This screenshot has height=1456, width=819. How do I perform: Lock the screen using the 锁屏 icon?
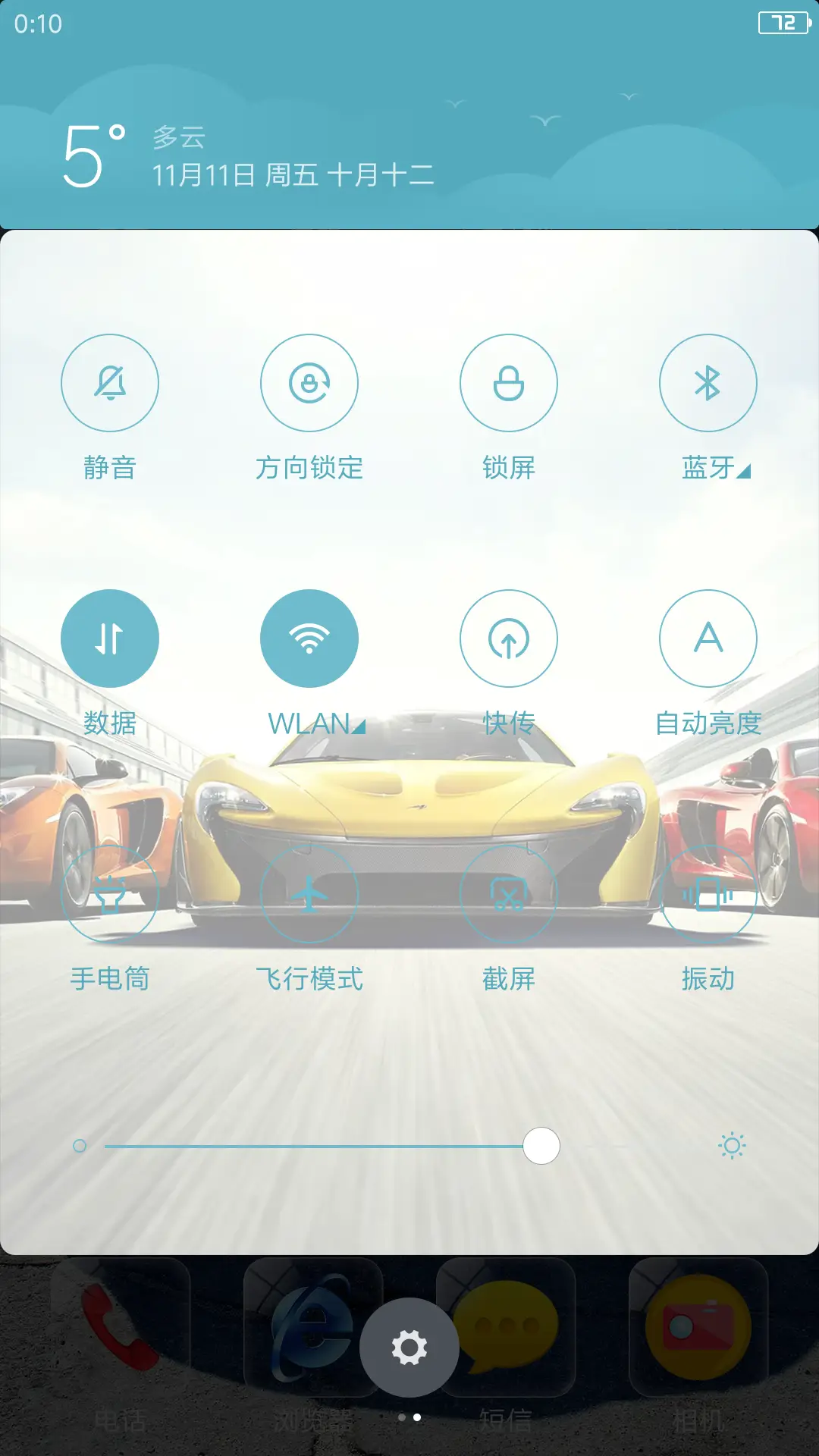[x=509, y=383]
